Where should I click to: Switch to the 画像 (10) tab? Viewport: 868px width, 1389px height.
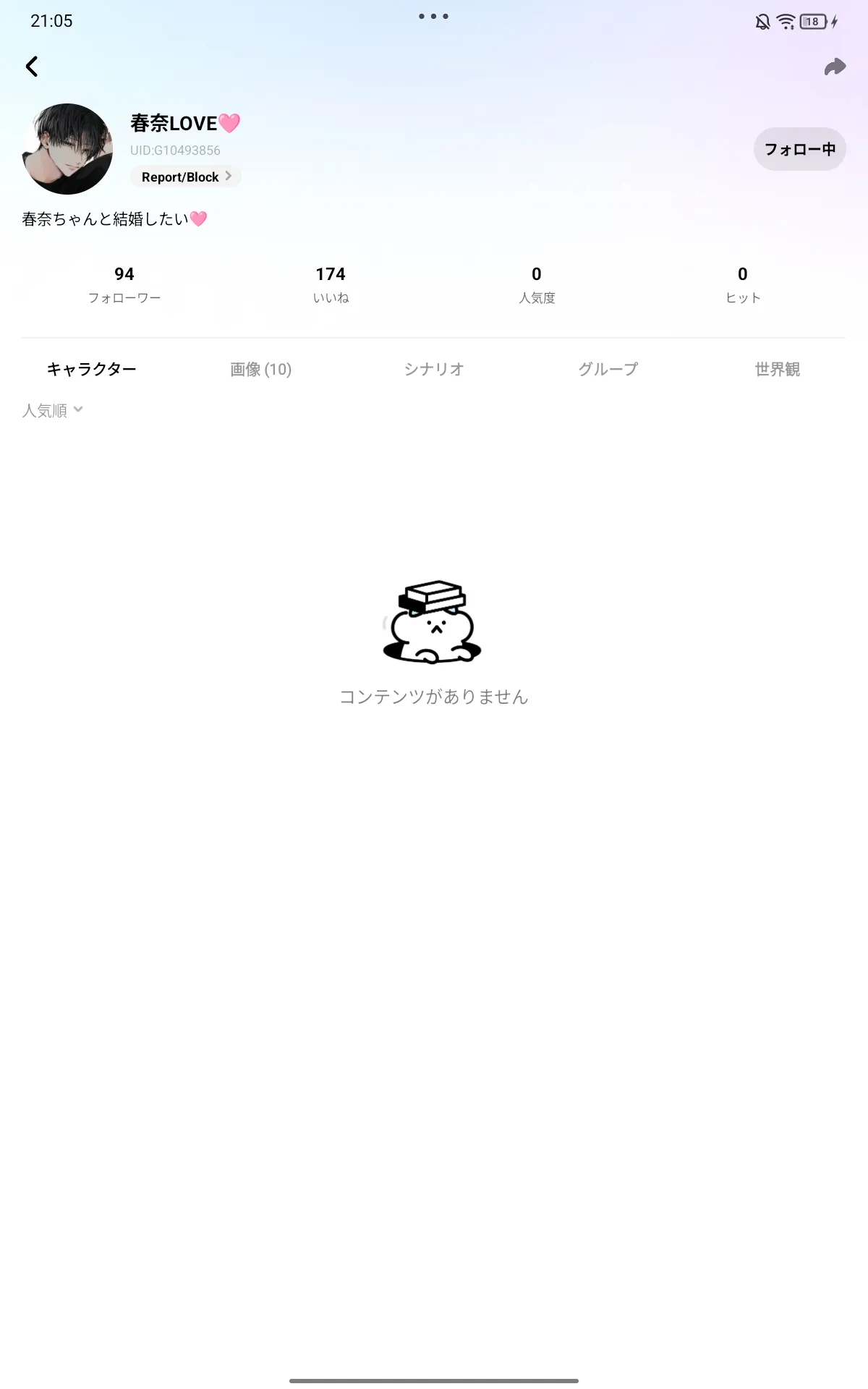(260, 370)
